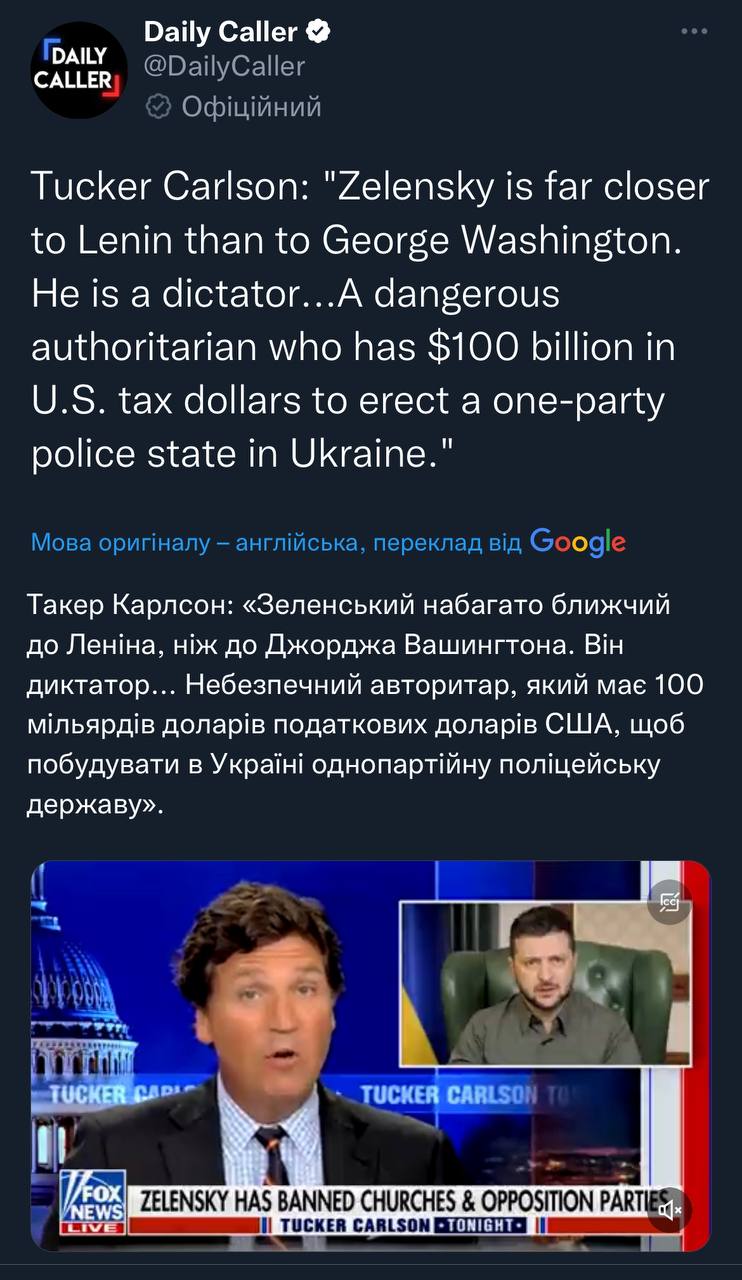742x1280 pixels.
Task: Unmute the video sound
Action: point(669,1209)
